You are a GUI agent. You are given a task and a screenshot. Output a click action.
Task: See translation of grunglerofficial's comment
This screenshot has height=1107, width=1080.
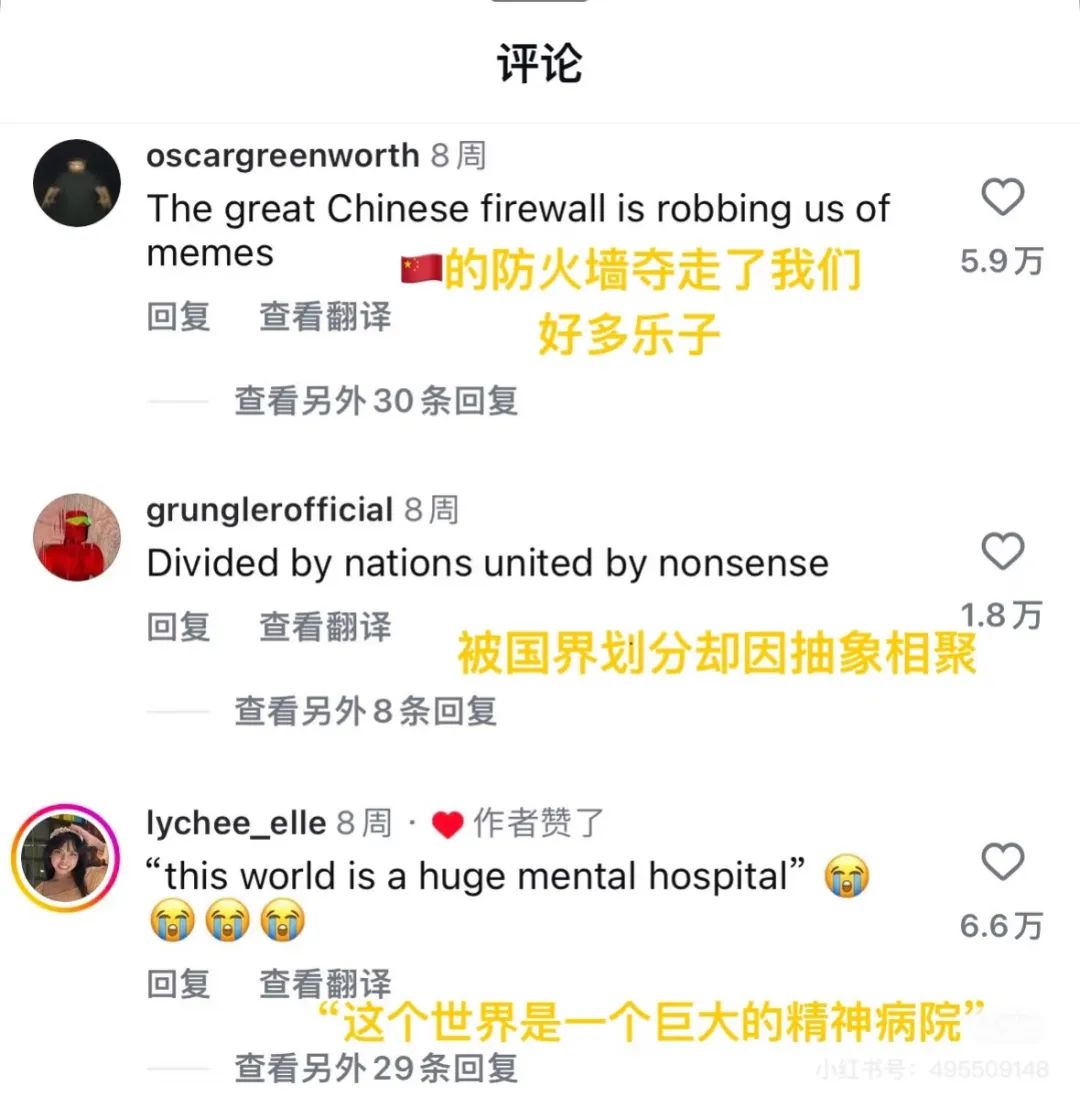click(x=325, y=627)
